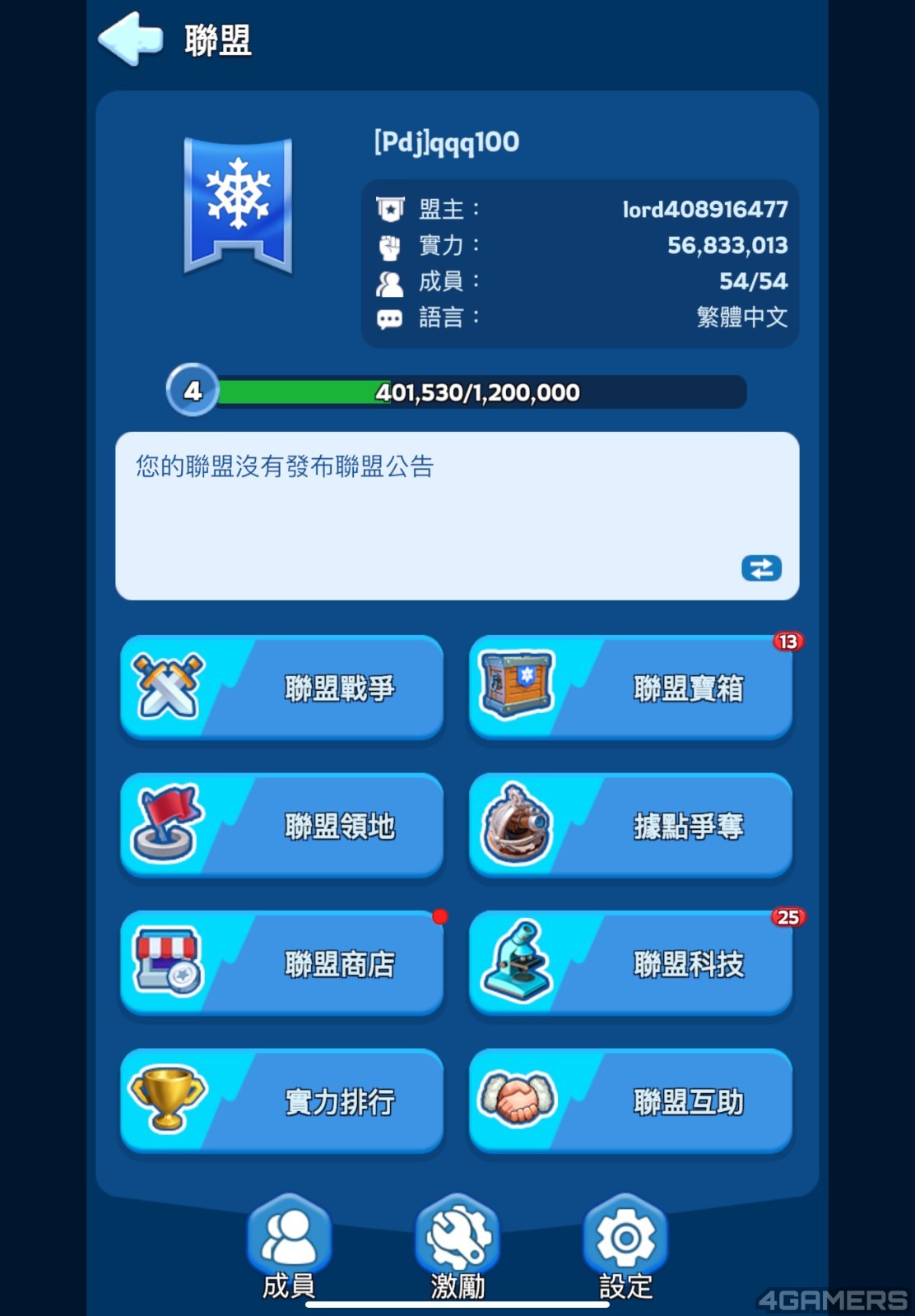The width and height of the screenshot is (915, 1316).
Task: Switch to the 激勵 (Encourage) tab
Action: point(457,1246)
